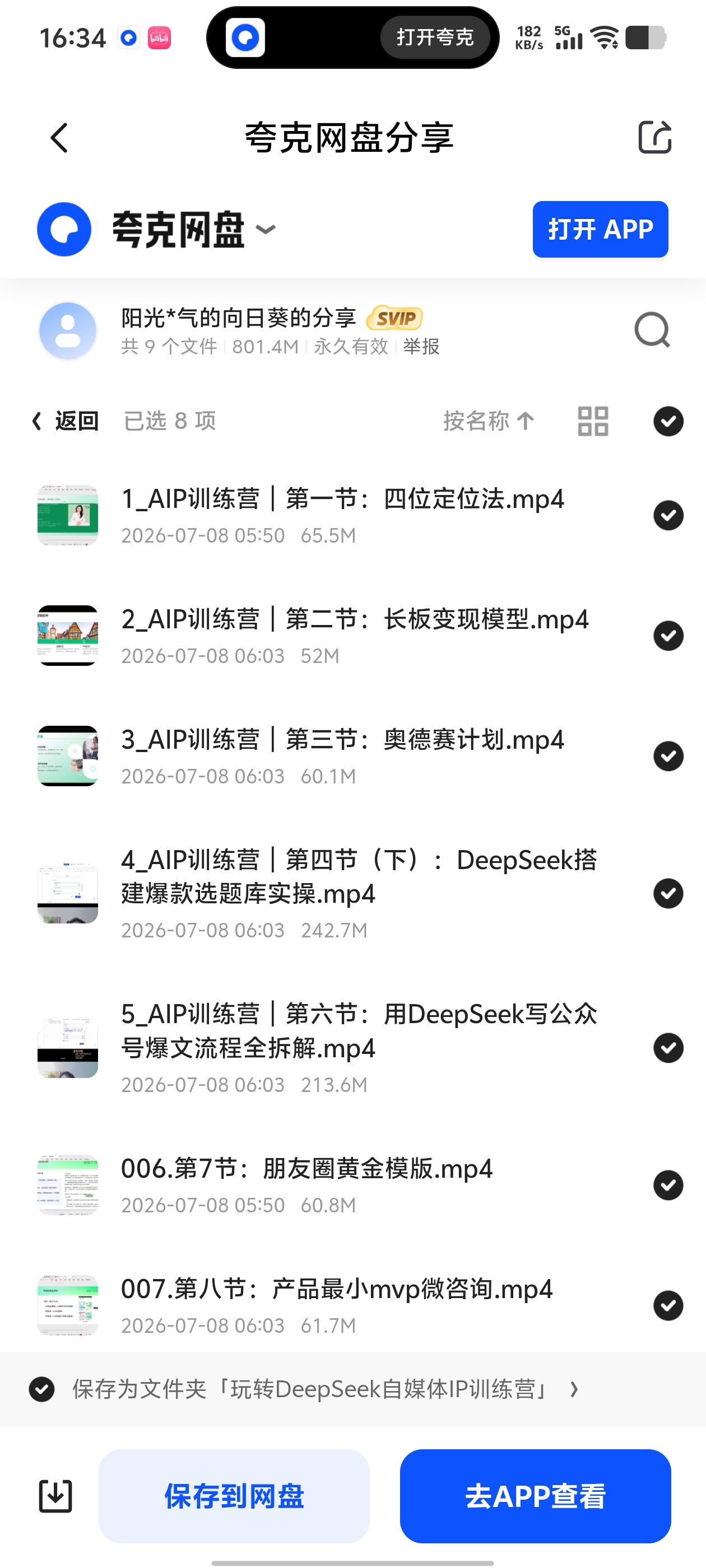
Task: Tap 去APP查看 button
Action: [536, 1496]
